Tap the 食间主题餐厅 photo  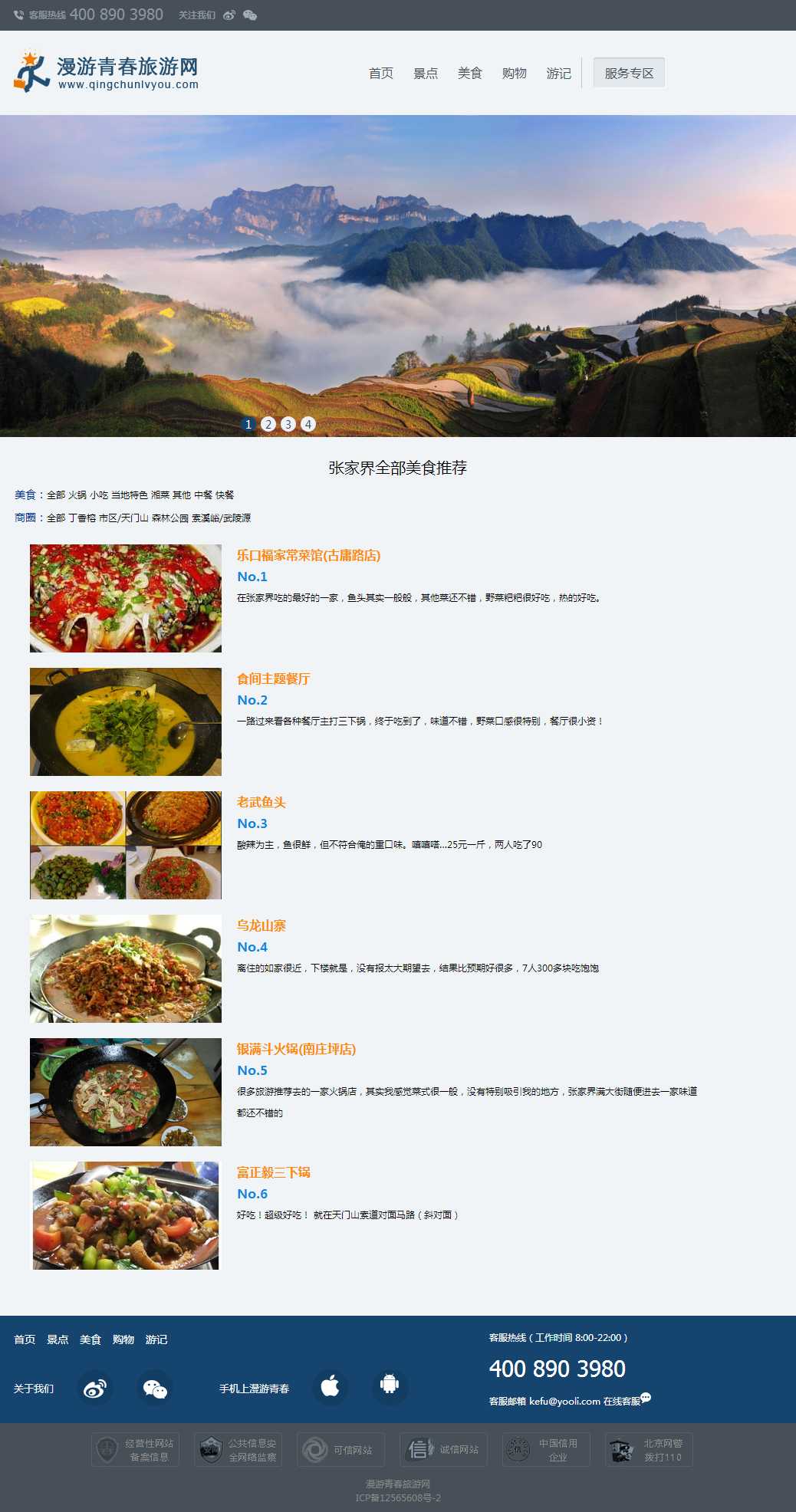tap(126, 721)
